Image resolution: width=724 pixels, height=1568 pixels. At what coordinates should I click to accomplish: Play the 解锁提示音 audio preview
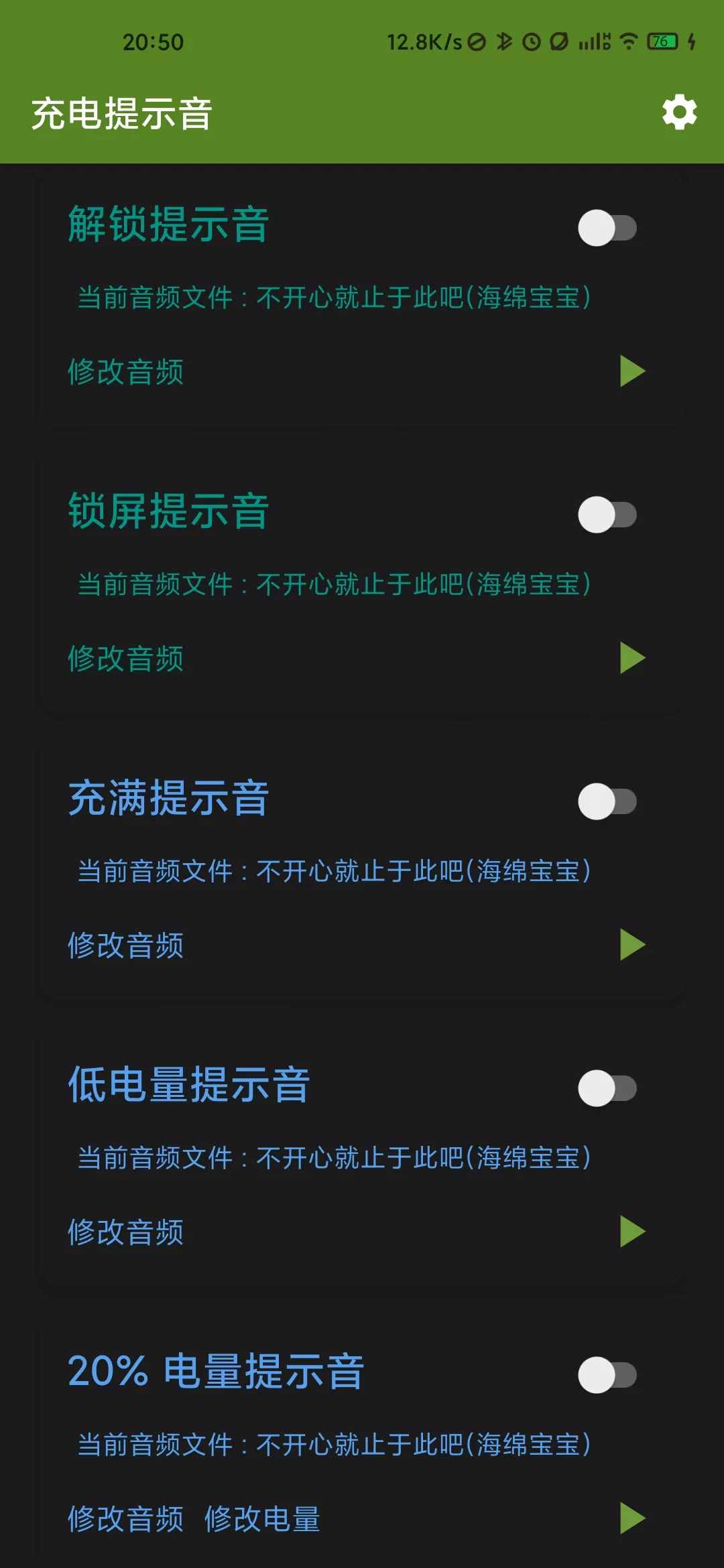pos(631,371)
